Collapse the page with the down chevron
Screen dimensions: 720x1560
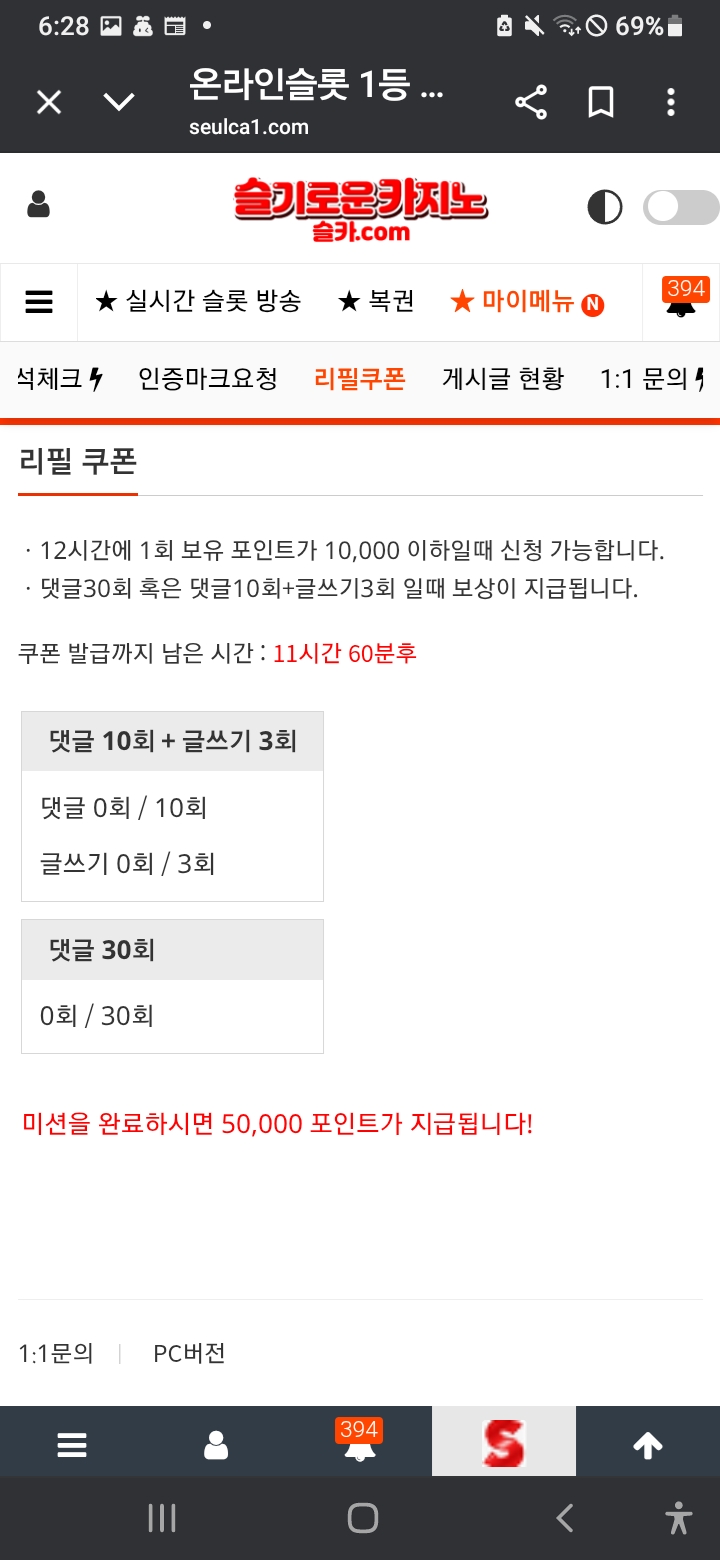coord(119,102)
